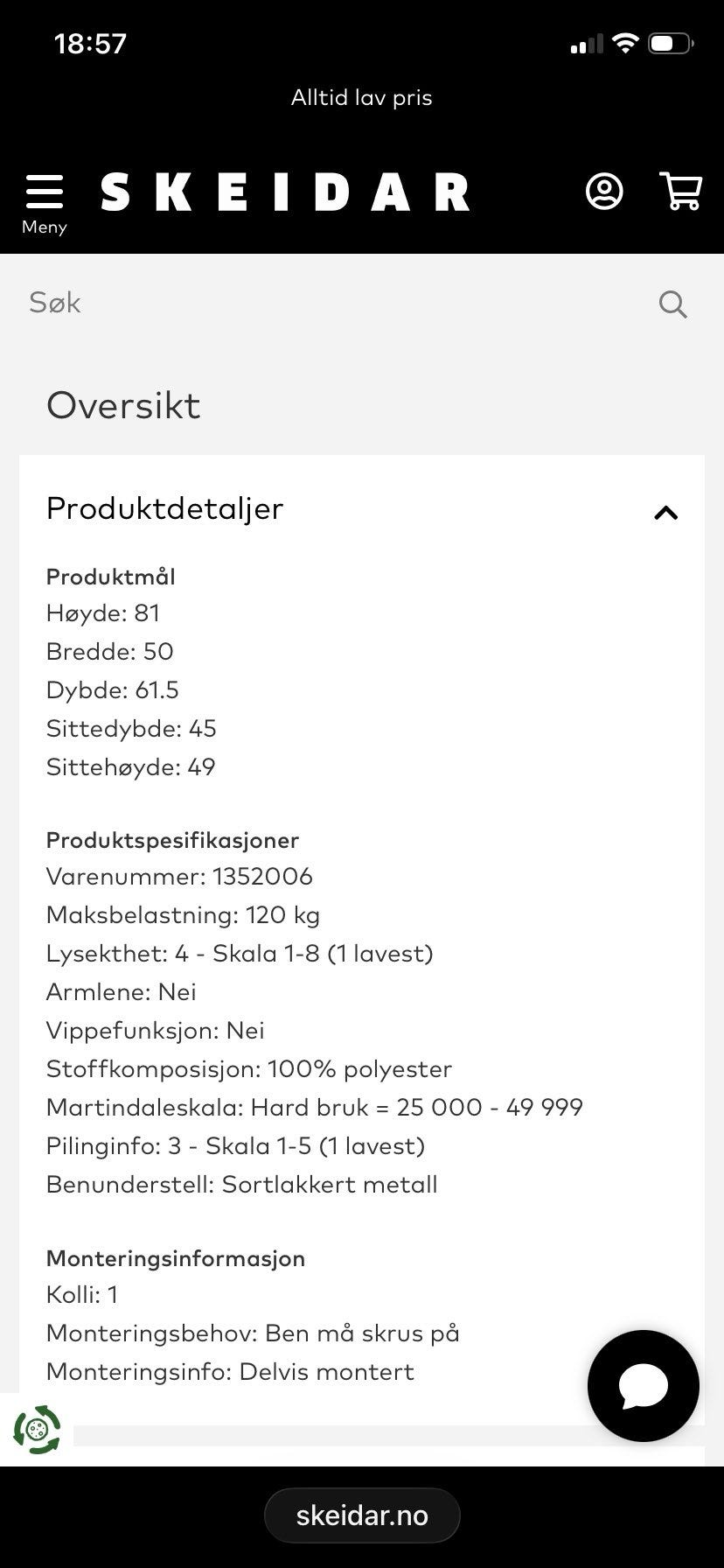
Task: Open the chat bubble in bottom corner
Action: 643,1385
